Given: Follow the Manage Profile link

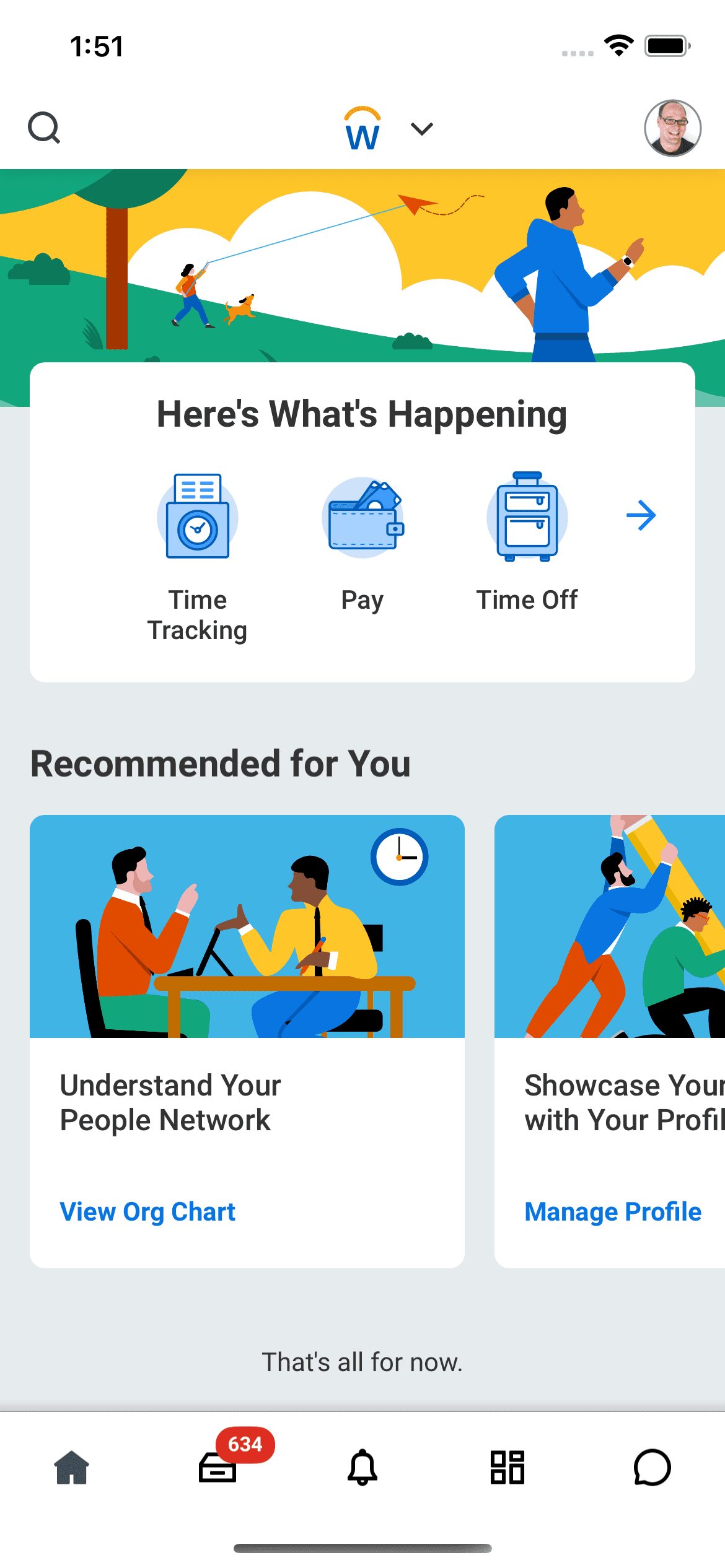Looking at the screenshot, I should pos(613,1211).
